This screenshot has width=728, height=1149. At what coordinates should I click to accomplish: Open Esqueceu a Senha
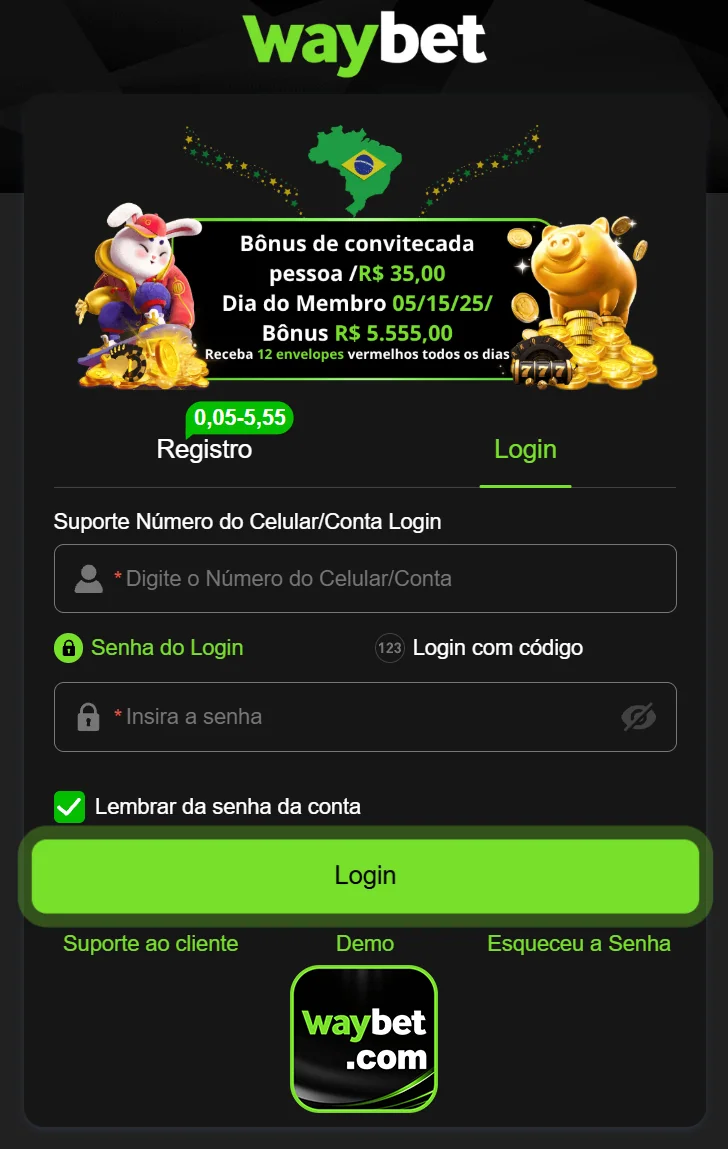click(x=579, y=943)
